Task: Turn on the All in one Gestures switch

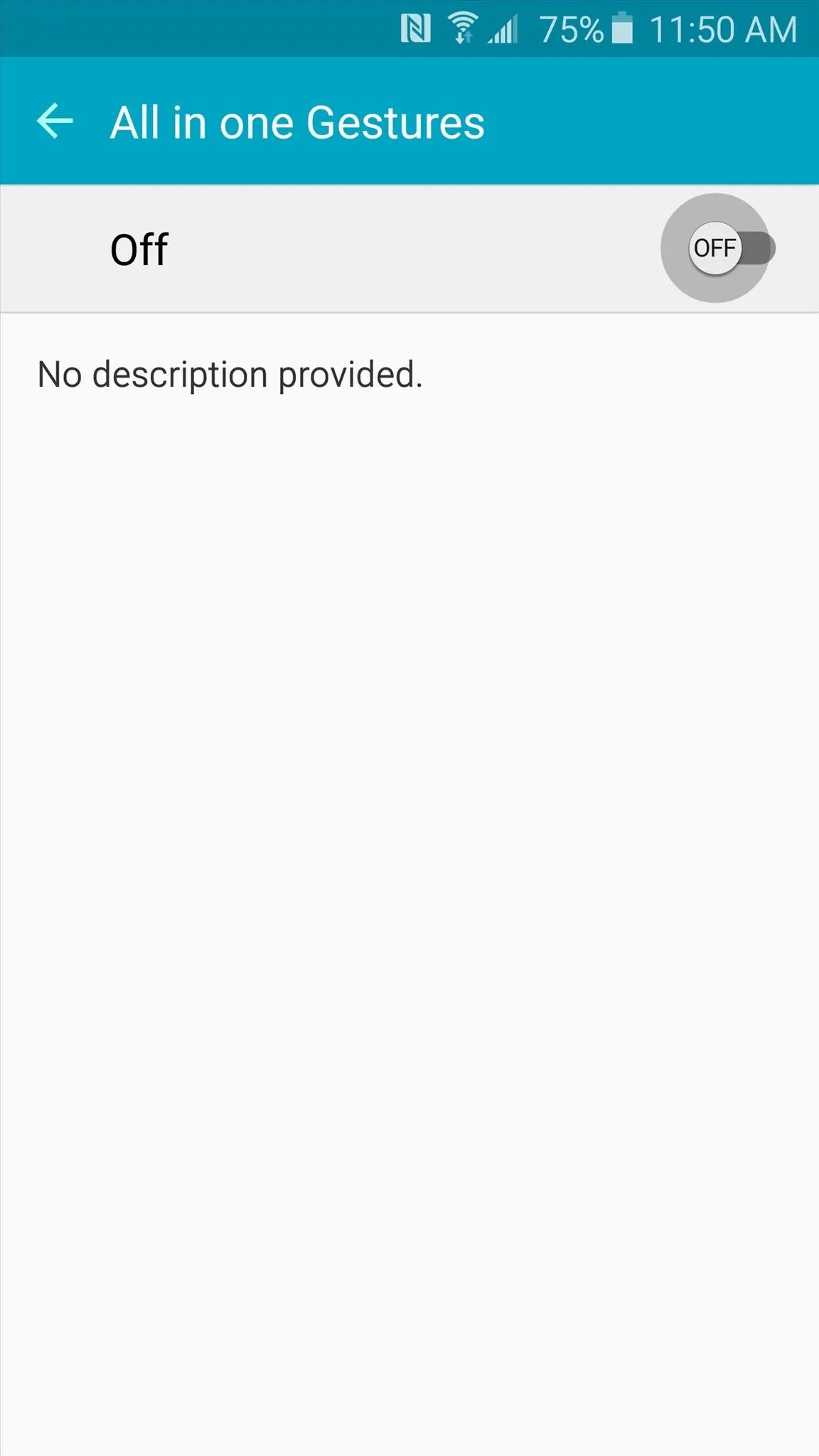Action: (x=731, y=248)
